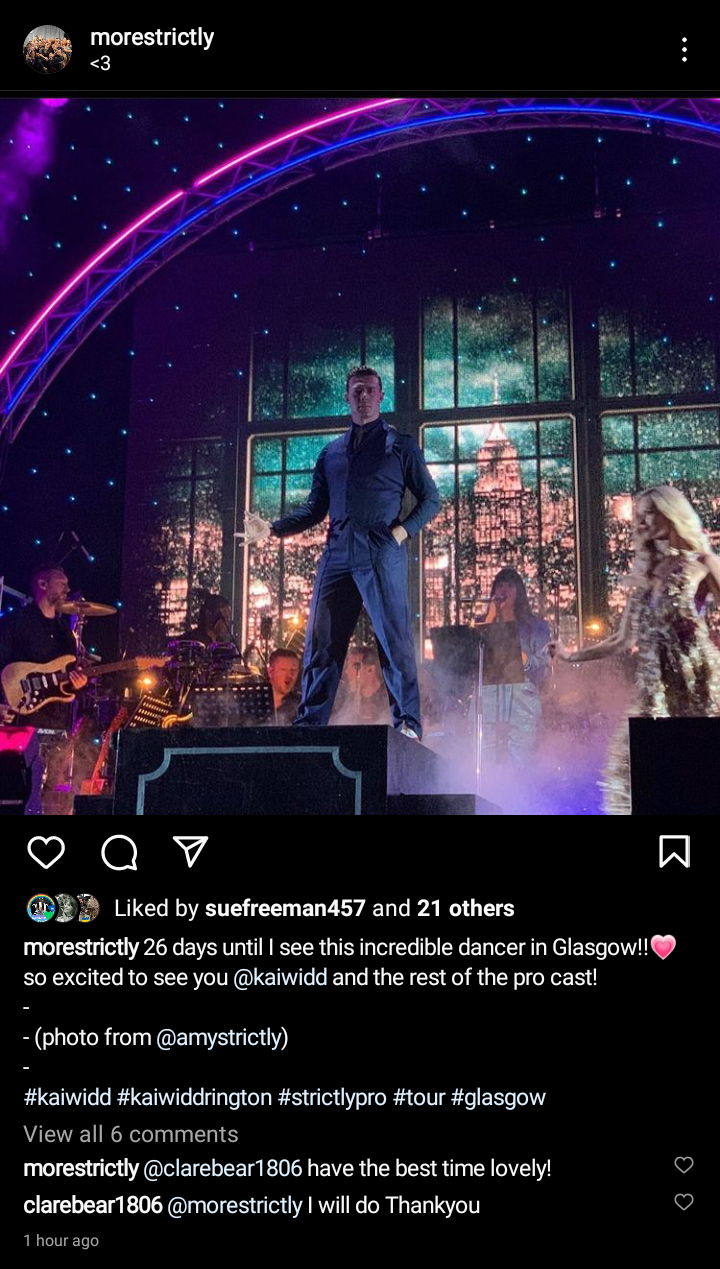This screenshot has width=720, height=1269.
Task: Open suefreeman457's profile from likes
Action: (x=285, y=908)
